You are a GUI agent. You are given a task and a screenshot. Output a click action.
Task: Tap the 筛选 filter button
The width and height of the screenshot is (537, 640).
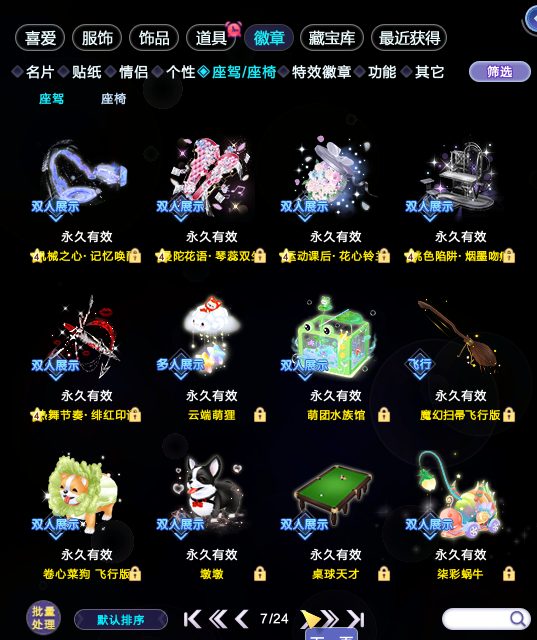[499, 72]
